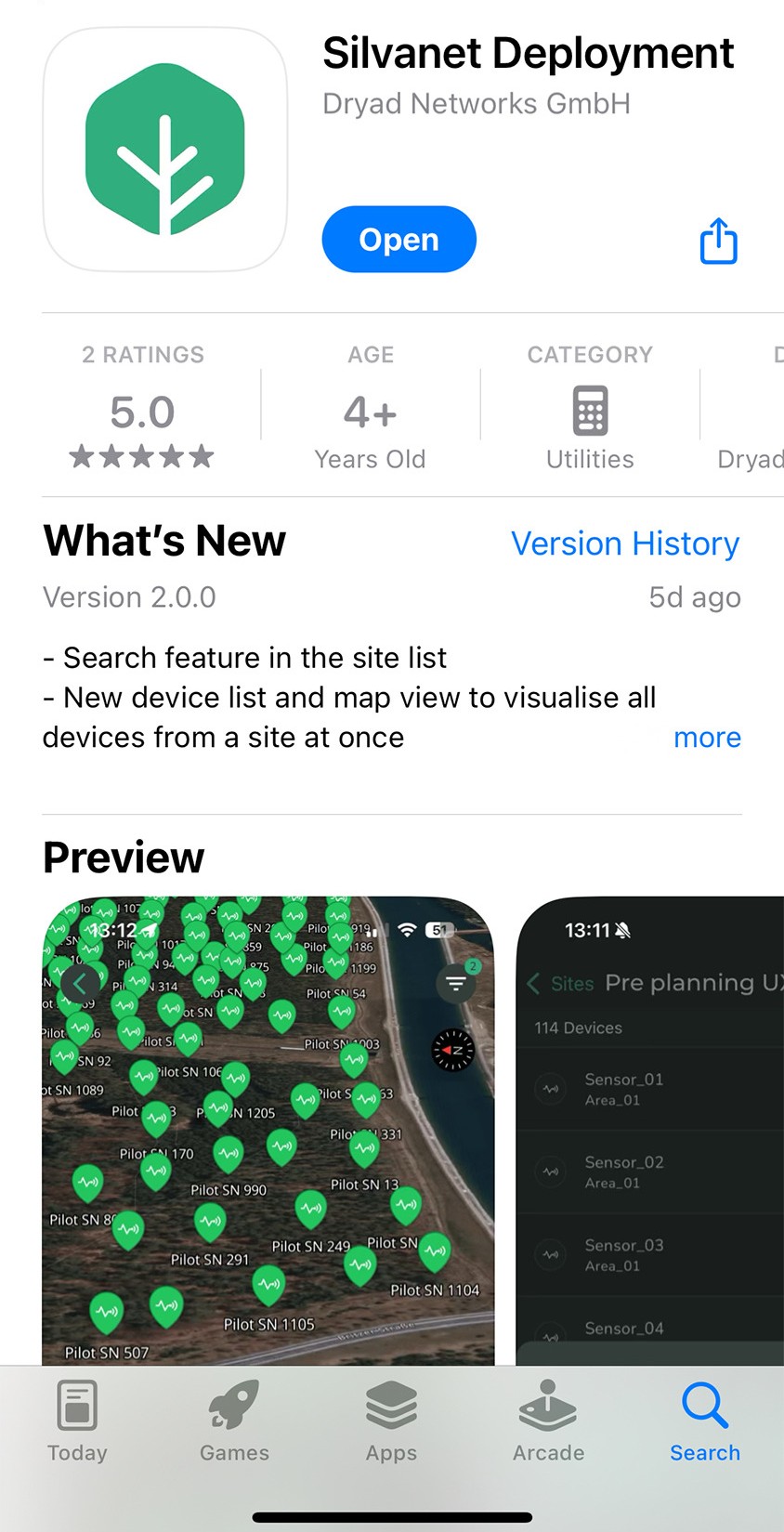The height and width of the screenshot is (1532, 784).
Task: Browse the Utilities category
Action: click(590, 413)
